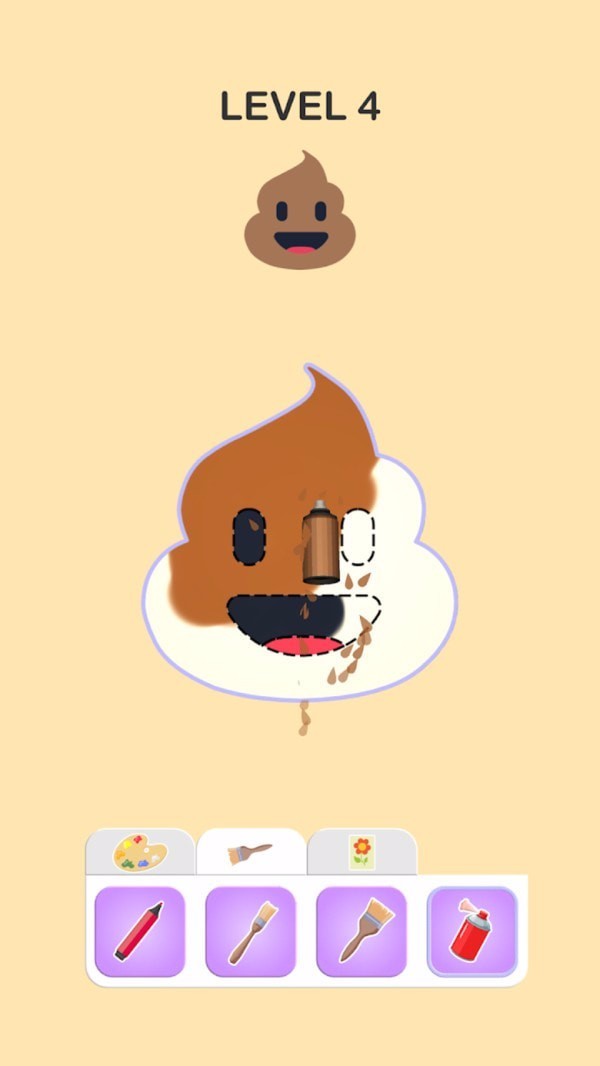Switch to the color palette tab
This screenshot has width=600, height=1066.
tap(140, 853)
